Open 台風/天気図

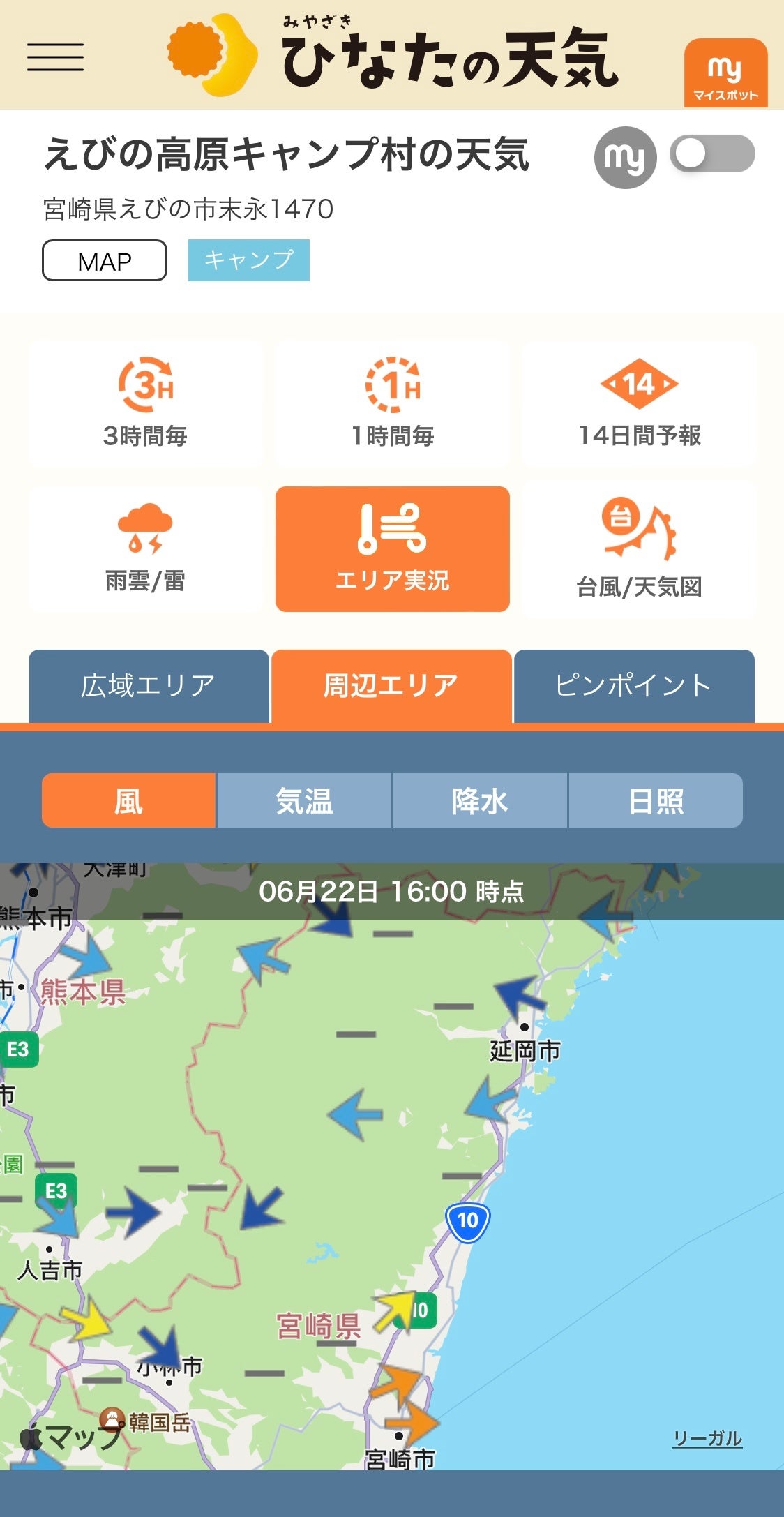coord(639,549)
